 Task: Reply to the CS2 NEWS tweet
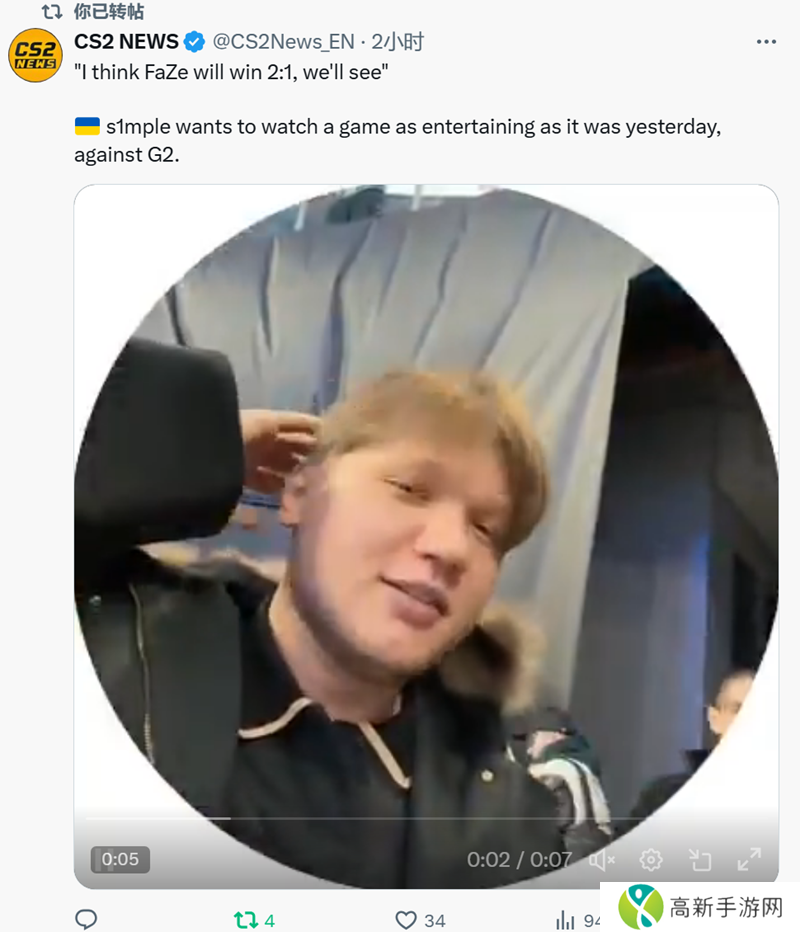pyautogui.click(x=87, y=919)
